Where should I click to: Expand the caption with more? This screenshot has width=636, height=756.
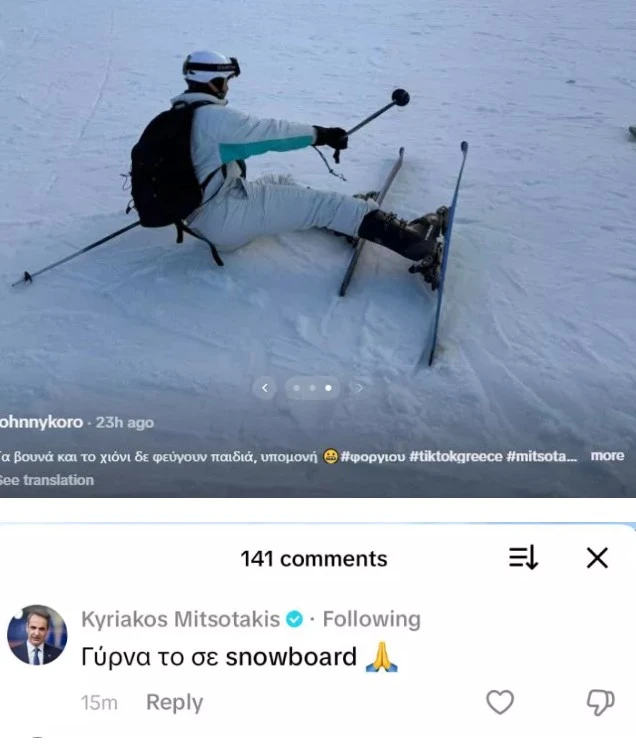(x=607, y=455)
